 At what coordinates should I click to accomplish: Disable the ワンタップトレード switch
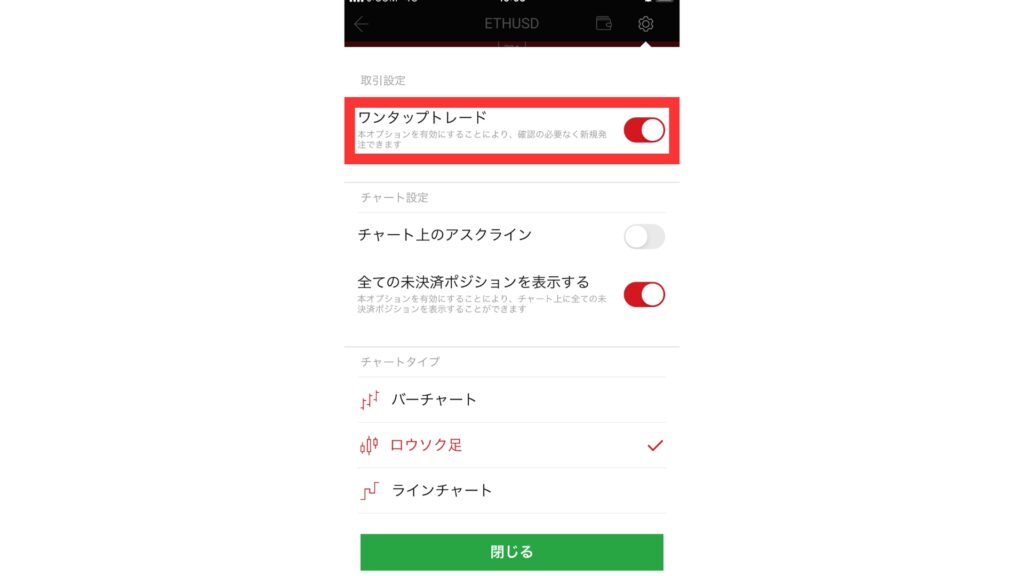point(644,130)
